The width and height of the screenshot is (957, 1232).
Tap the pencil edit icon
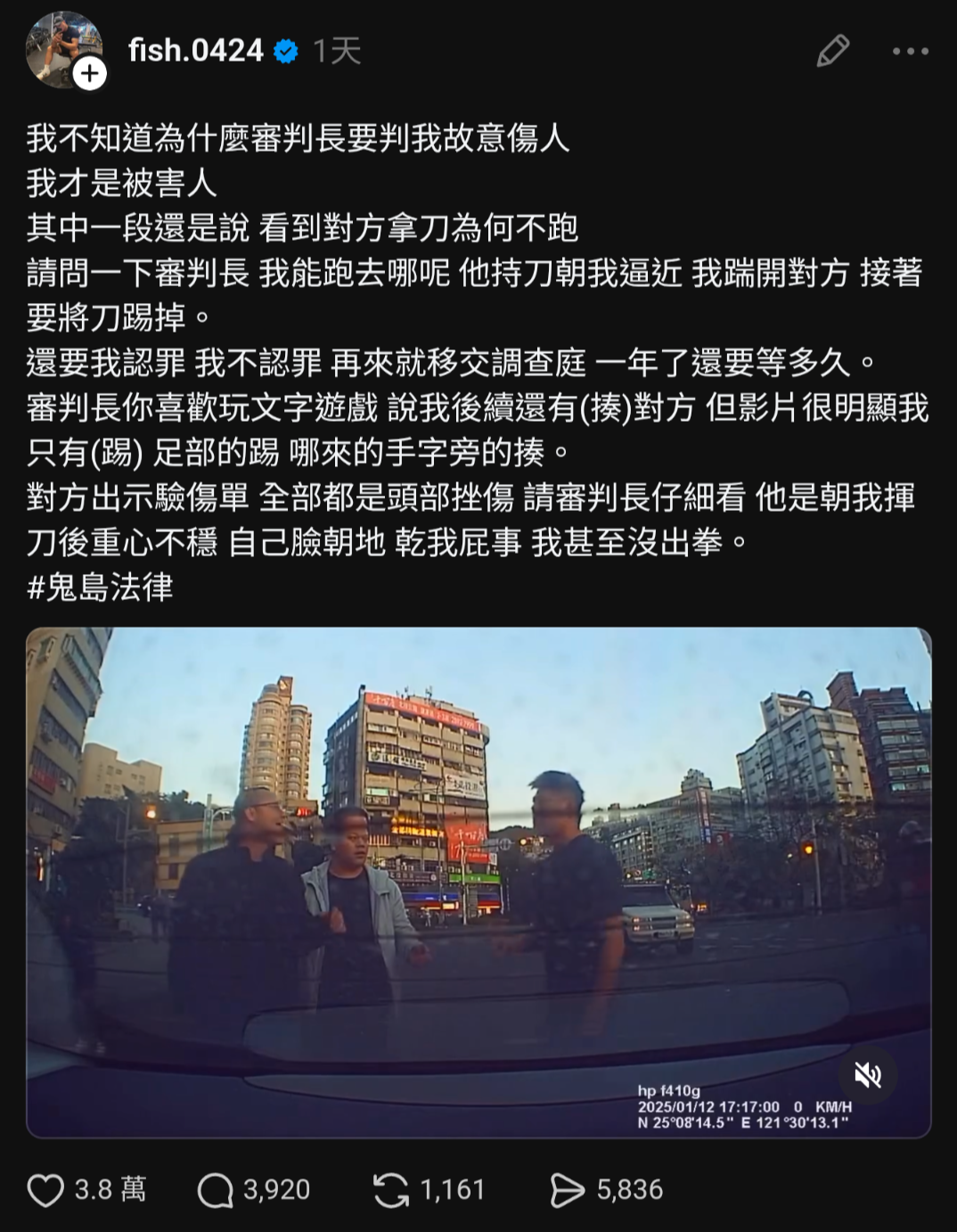click(x=833, y=52)
